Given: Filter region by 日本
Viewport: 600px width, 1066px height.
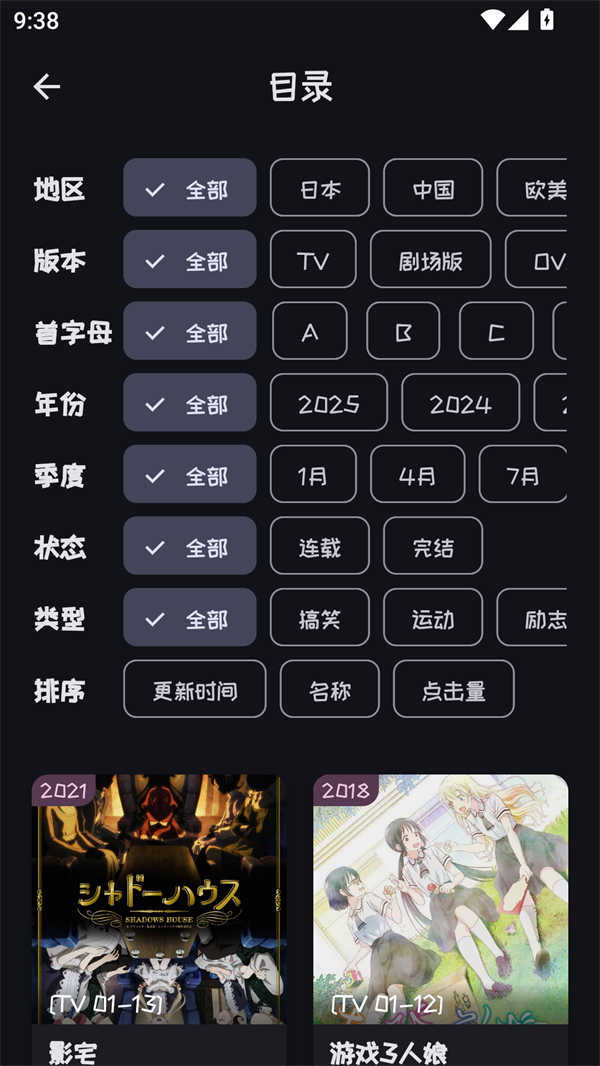Looking at the screenshot, I should click(x=320, y=188).
